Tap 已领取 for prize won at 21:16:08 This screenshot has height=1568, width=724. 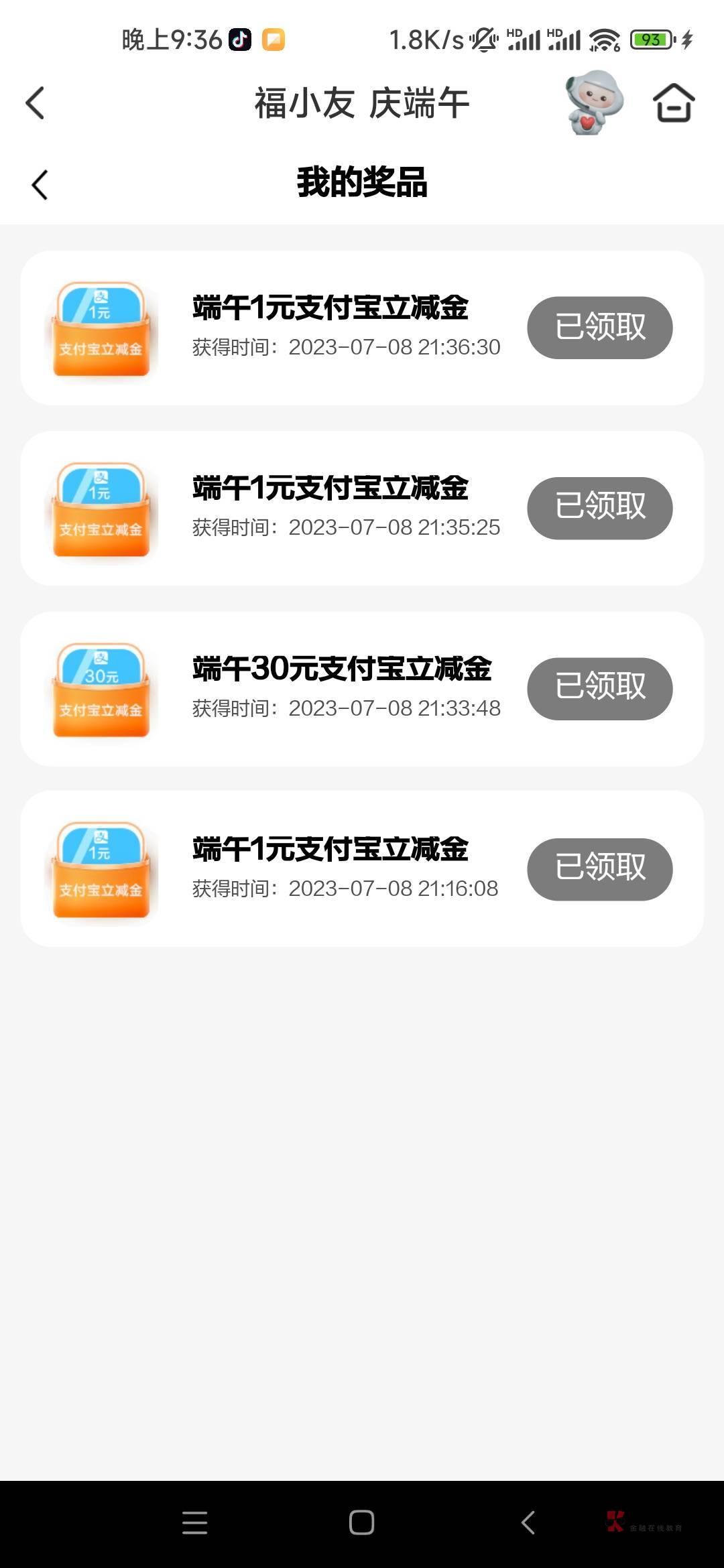[599, 869]
